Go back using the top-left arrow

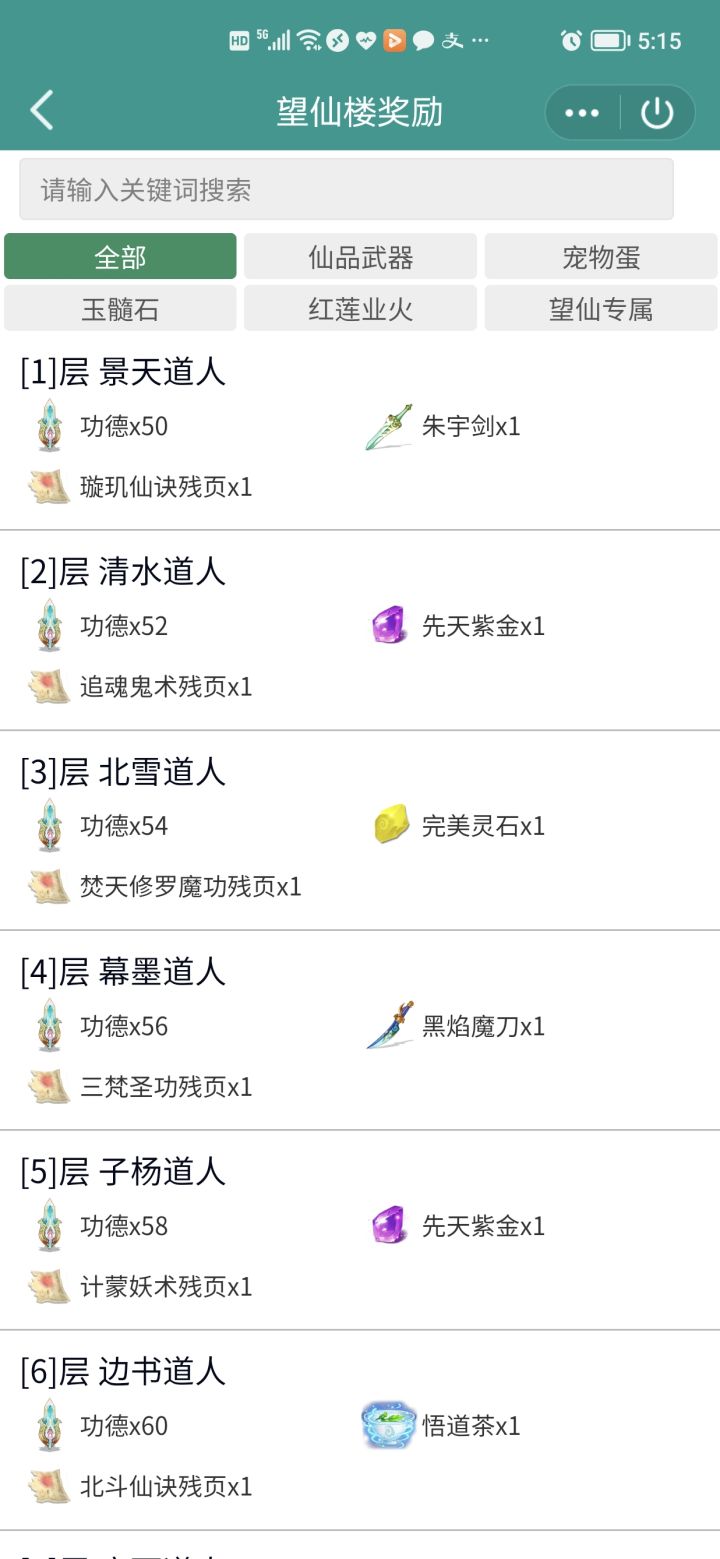tap(42, 111)
